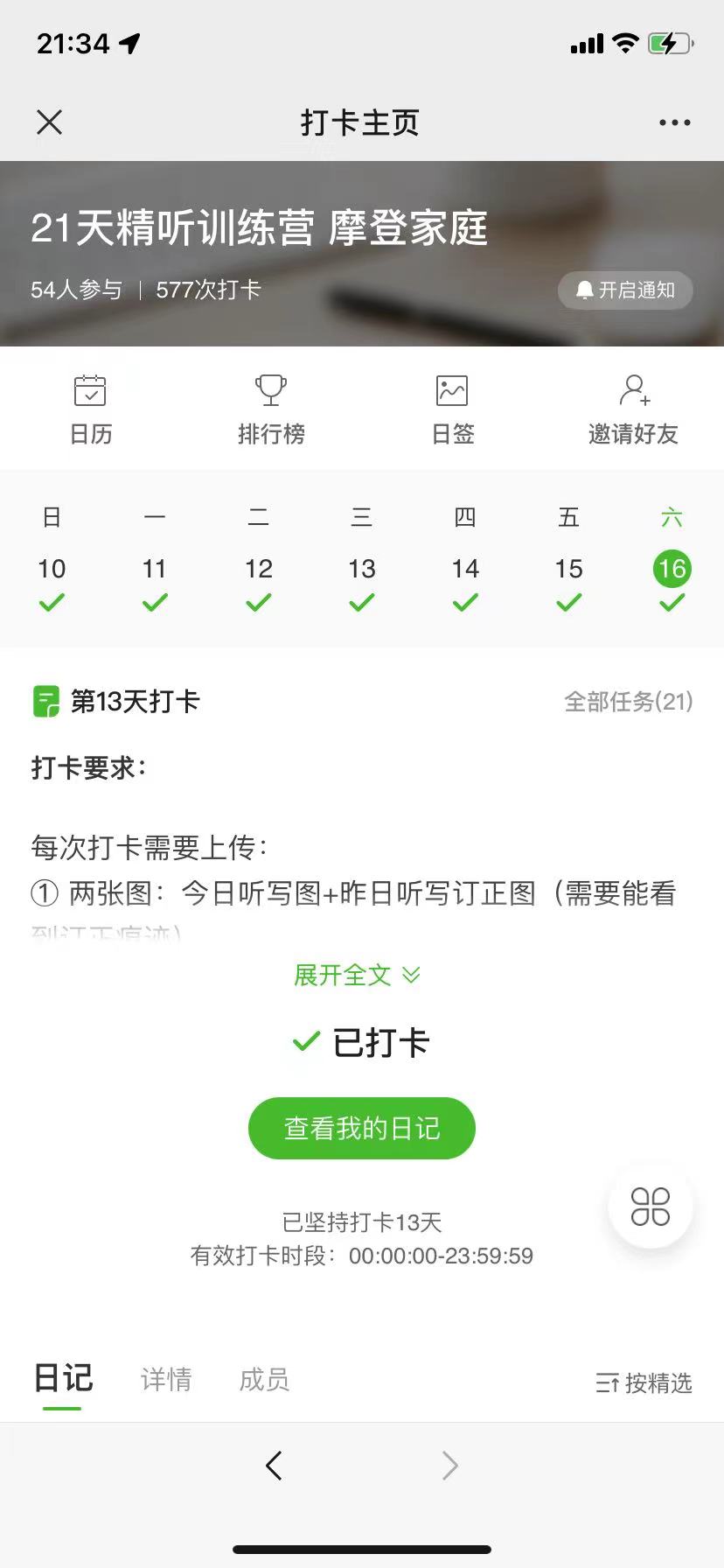
Task: Change sorting via 按精选
Action: coord(644,1382)
